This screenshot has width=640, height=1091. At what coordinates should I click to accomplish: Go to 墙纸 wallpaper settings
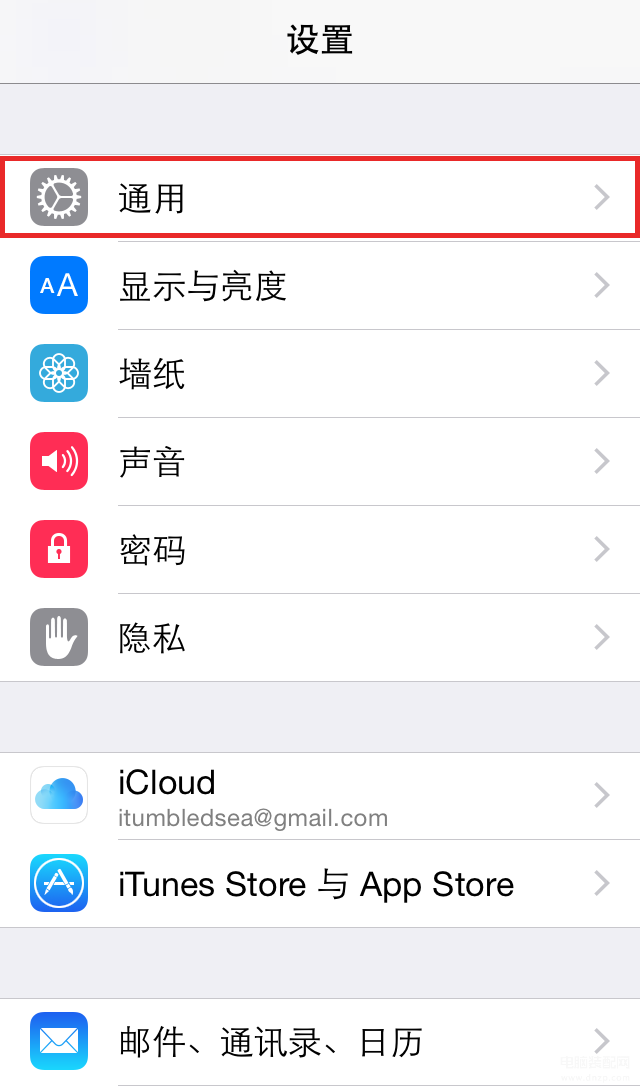pos(320,374)
